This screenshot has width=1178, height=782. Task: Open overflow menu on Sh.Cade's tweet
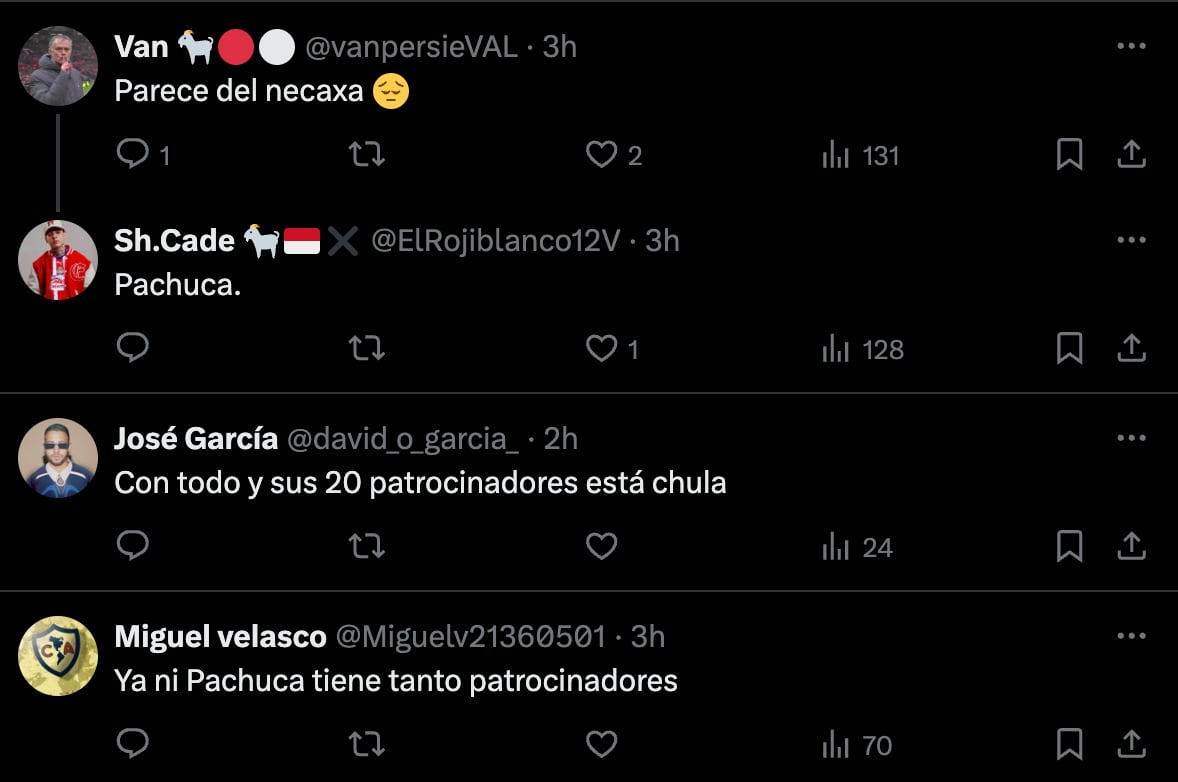(x=1131, y=241)
